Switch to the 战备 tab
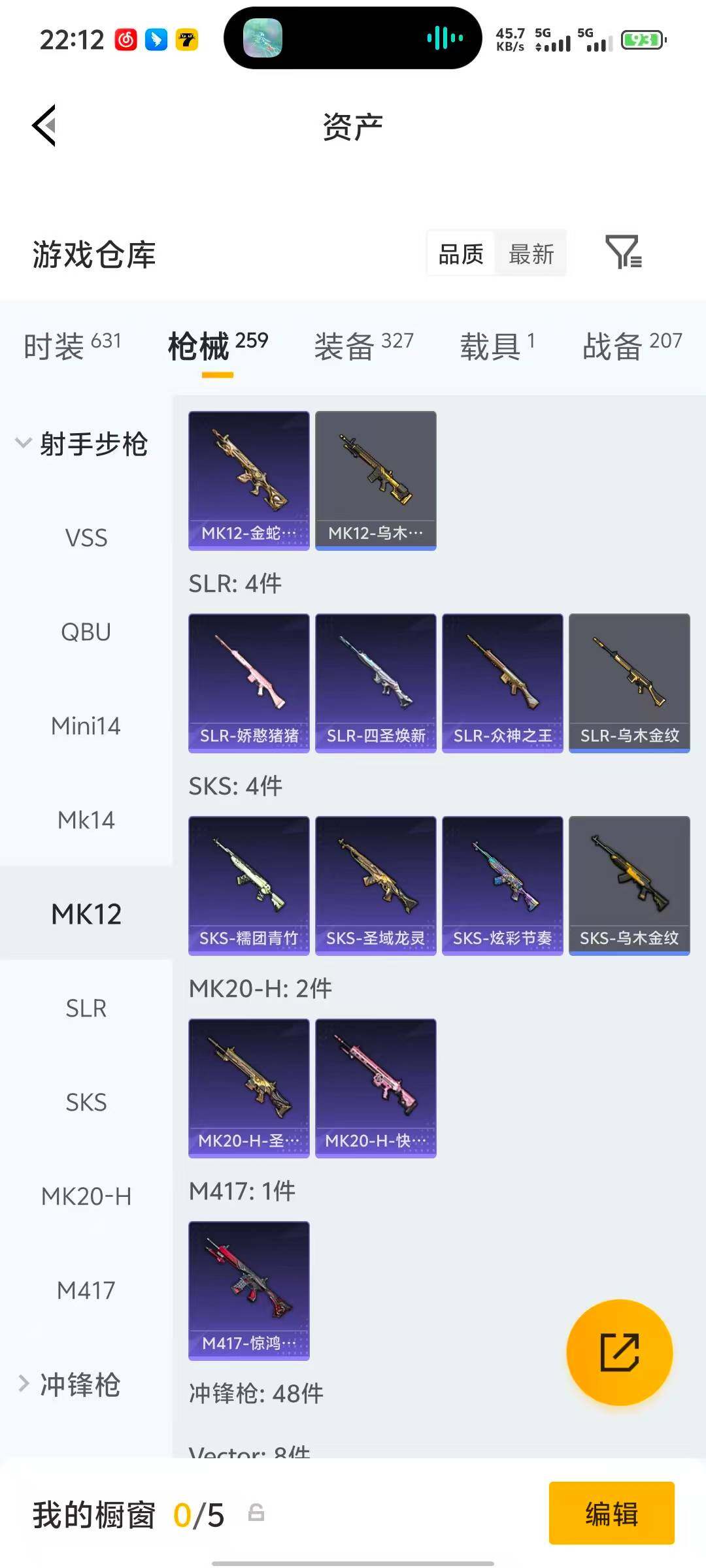The height and width of the screenshot is (1568, 706). coord(631,345)
